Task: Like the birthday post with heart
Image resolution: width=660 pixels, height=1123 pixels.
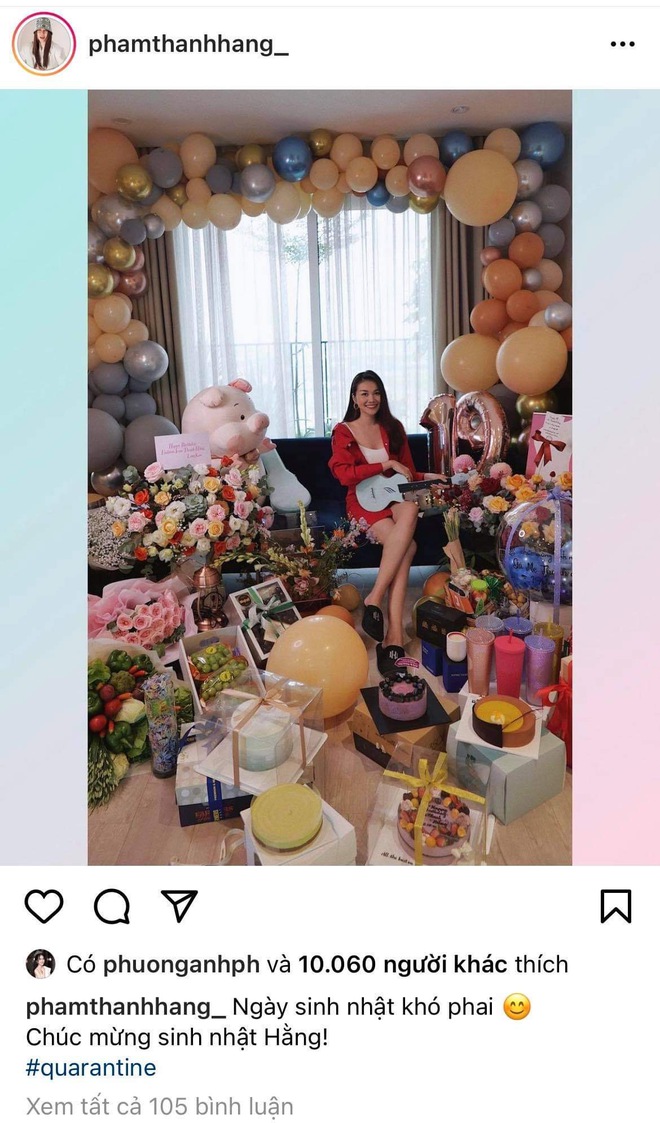Action: point(44,906)
